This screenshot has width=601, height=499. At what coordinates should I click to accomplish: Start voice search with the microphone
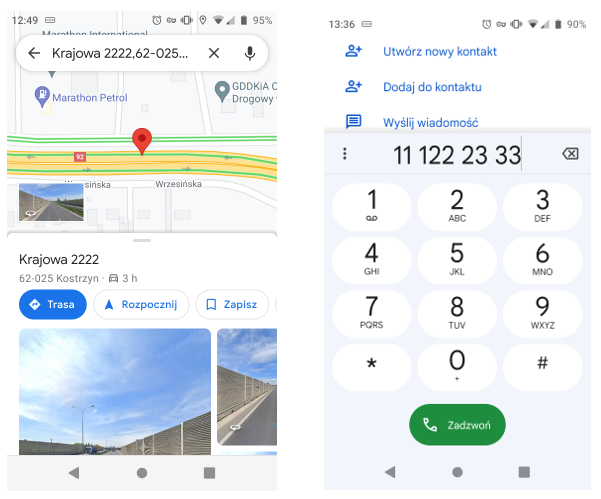[x=249, y=53]
